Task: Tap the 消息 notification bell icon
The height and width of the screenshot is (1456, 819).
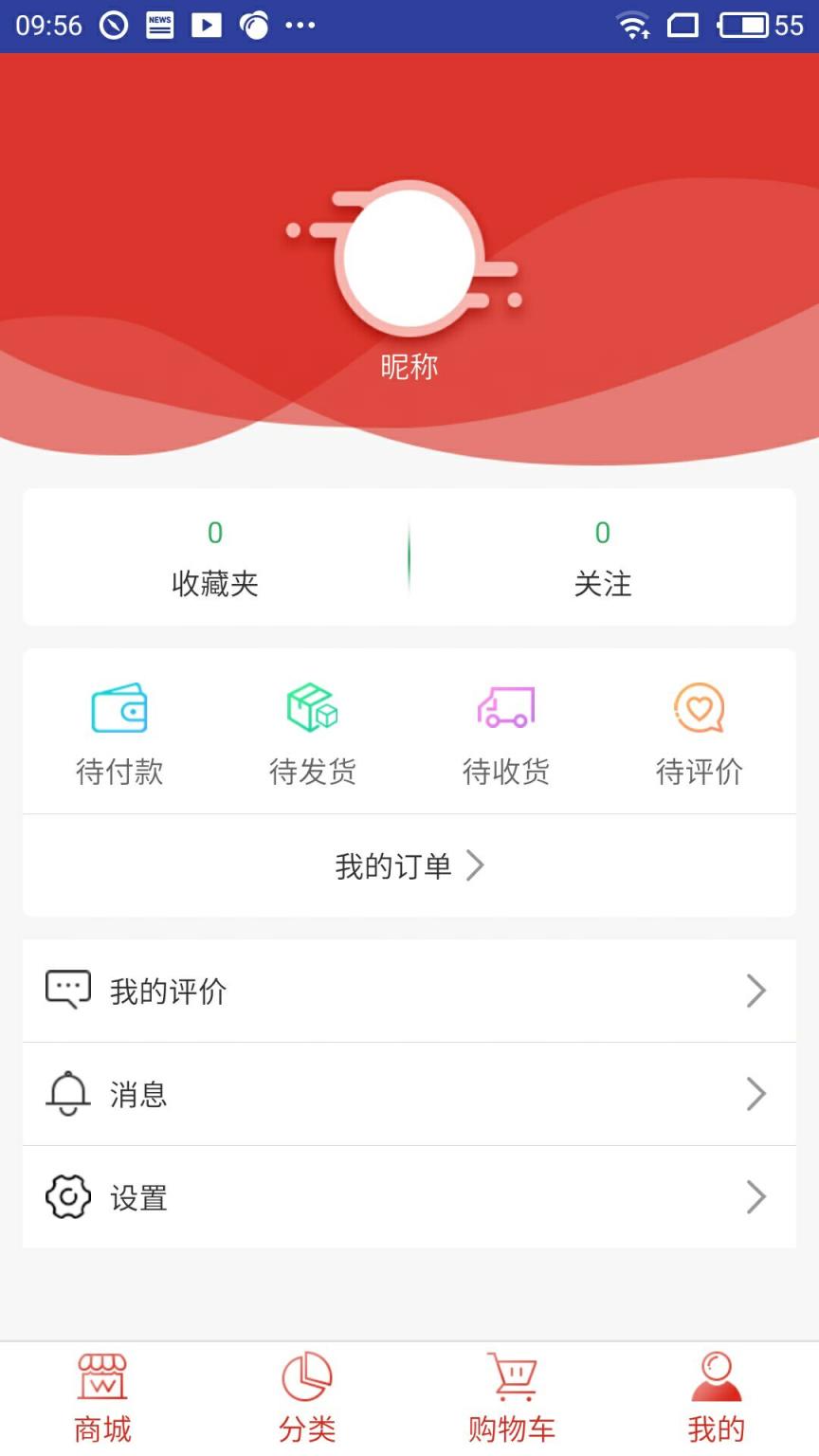Action: point(66,1093)
